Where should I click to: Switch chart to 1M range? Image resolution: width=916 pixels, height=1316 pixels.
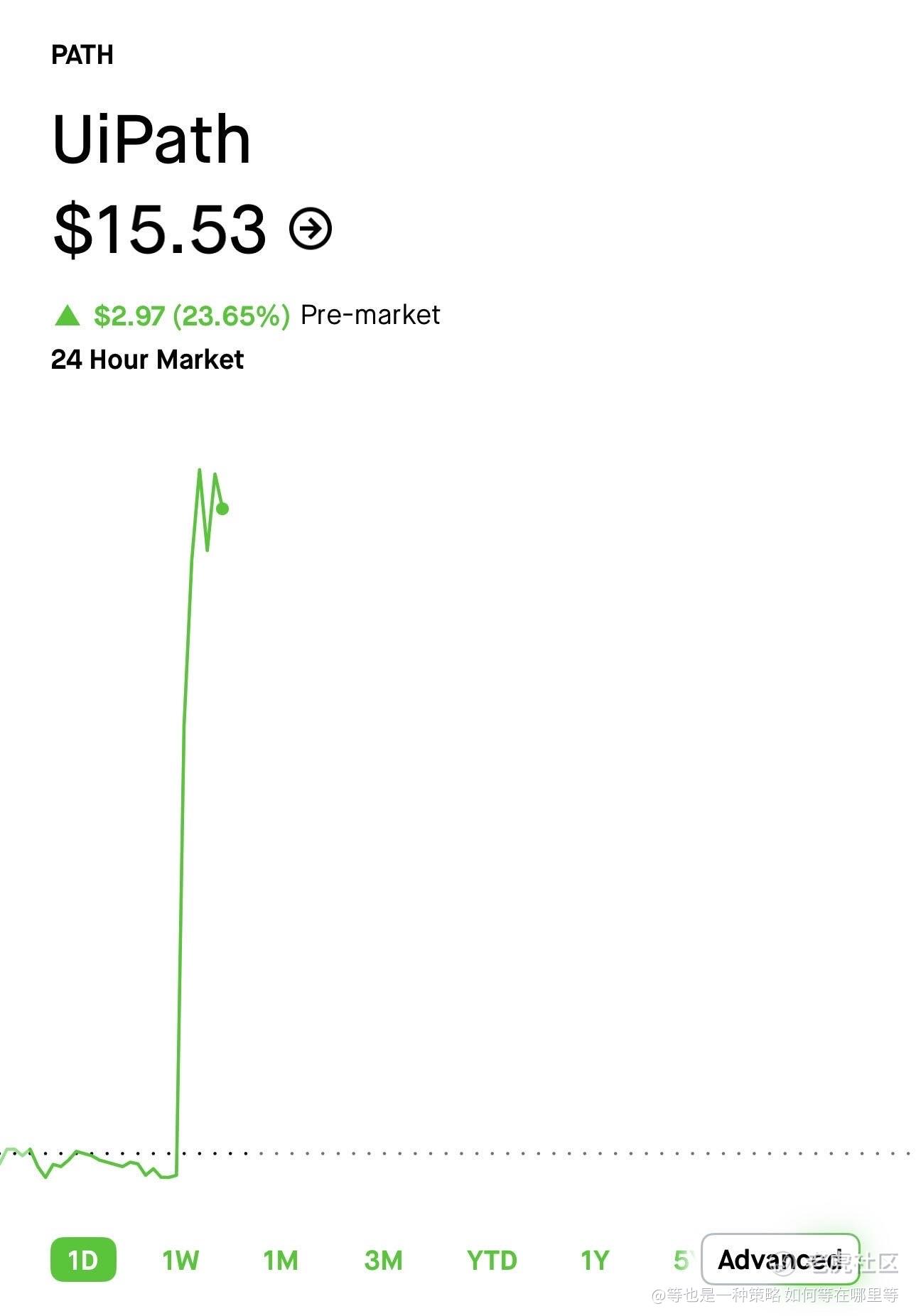click(281, 1260)
